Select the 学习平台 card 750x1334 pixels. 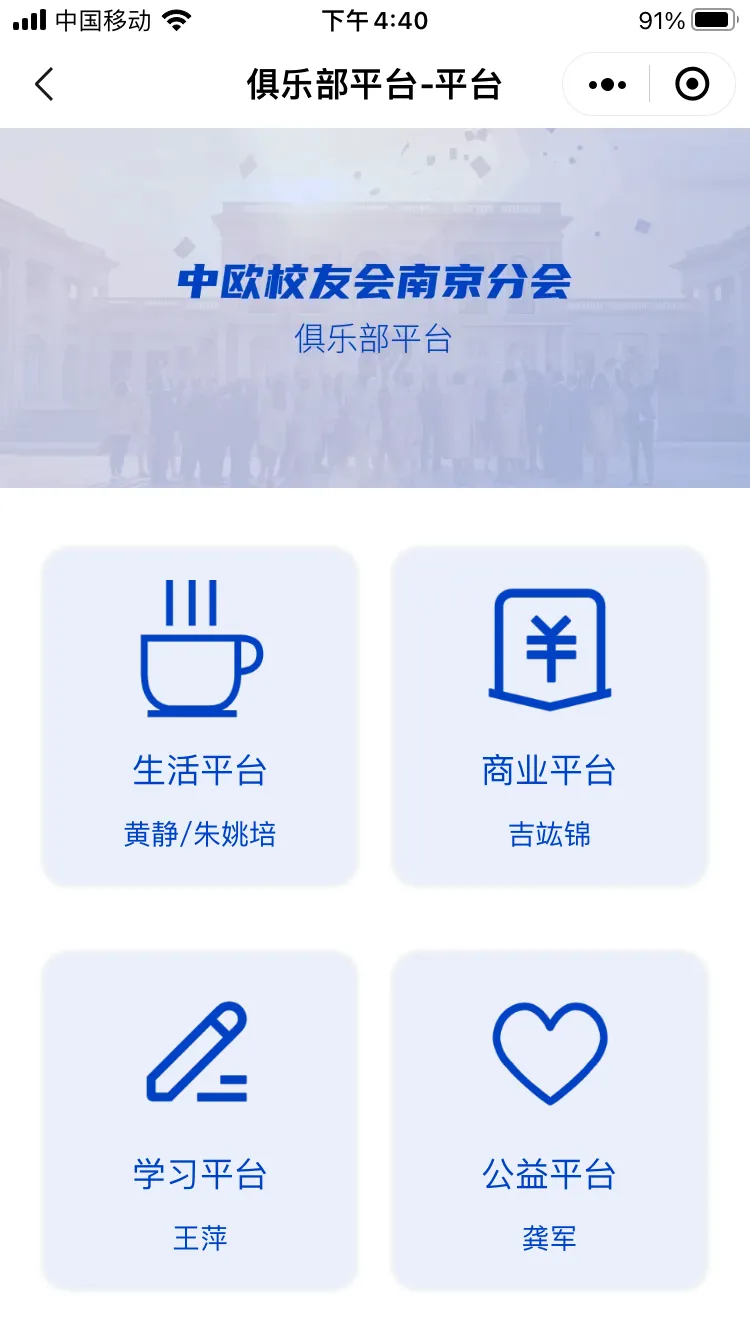click(200, 1120)
